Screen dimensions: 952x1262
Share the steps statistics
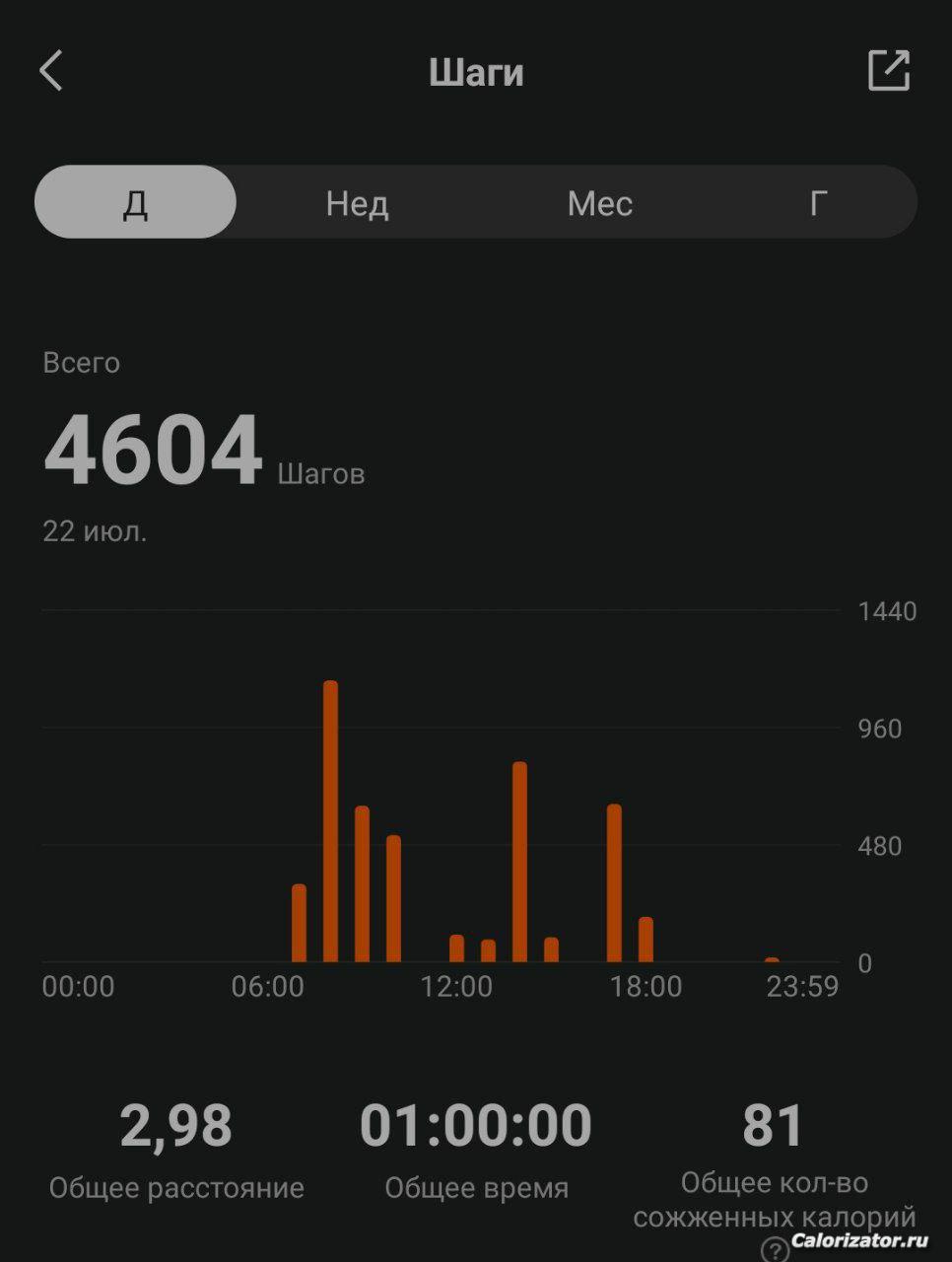click(888, 71)
